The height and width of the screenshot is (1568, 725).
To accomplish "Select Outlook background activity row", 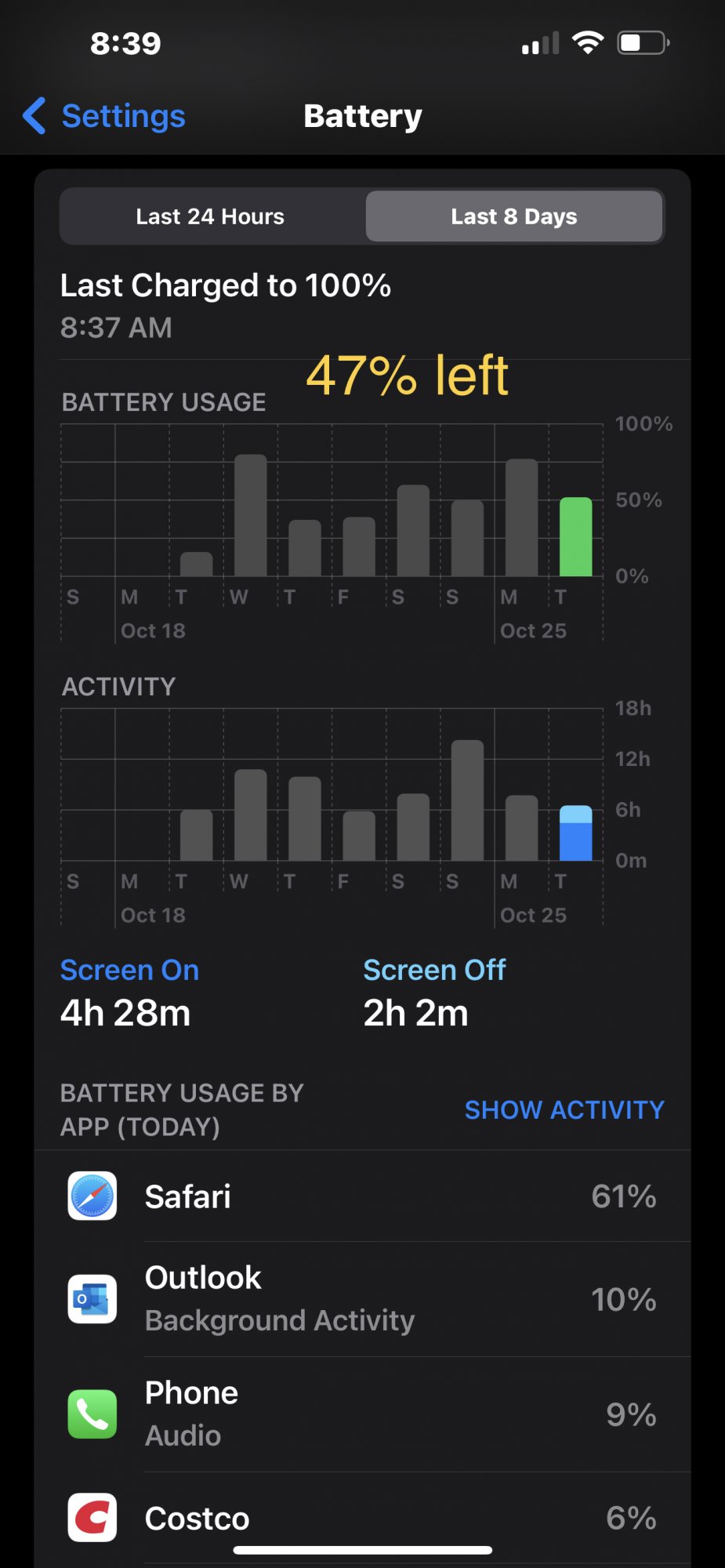I will (362, 1299).
